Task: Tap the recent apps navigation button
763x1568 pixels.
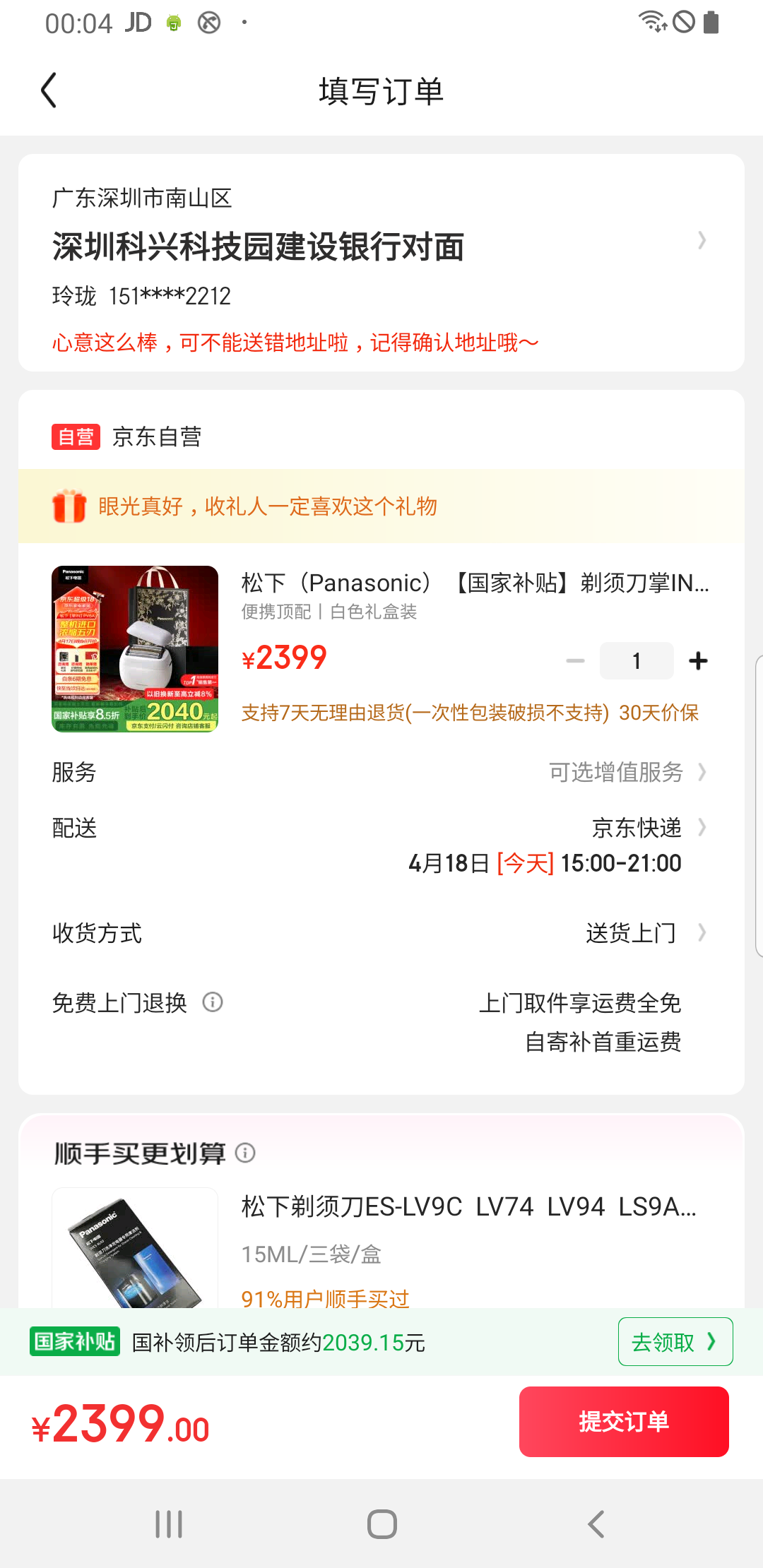Action: click(x=167, y=1524)
